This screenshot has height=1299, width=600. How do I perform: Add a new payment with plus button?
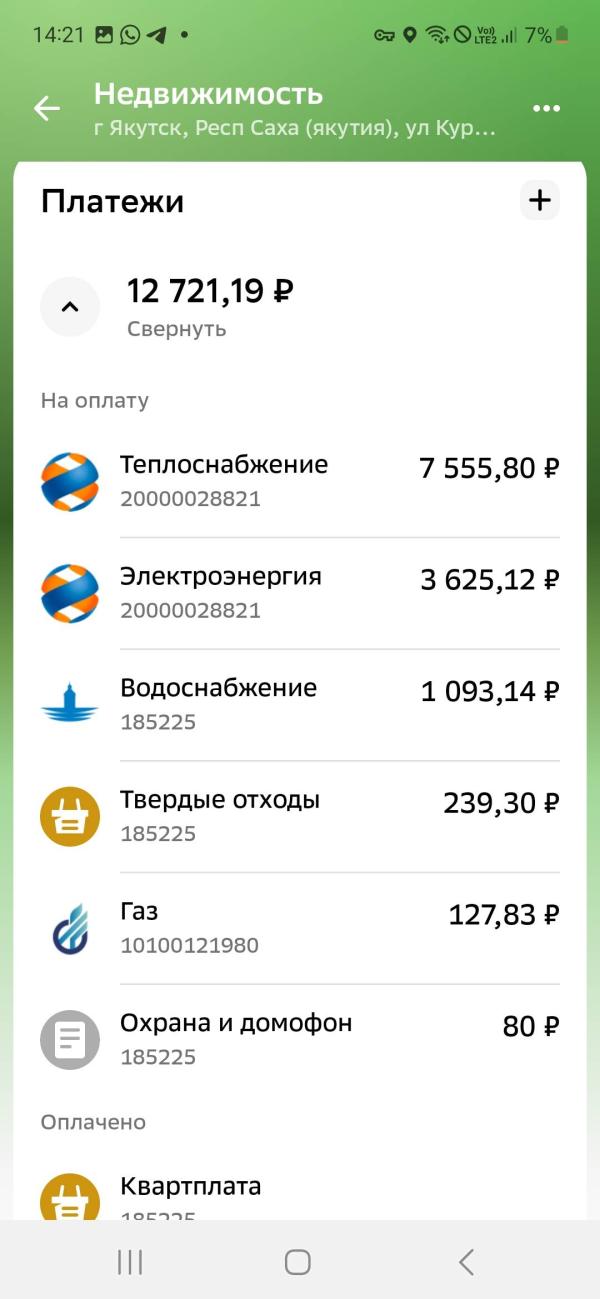[540, 201]
